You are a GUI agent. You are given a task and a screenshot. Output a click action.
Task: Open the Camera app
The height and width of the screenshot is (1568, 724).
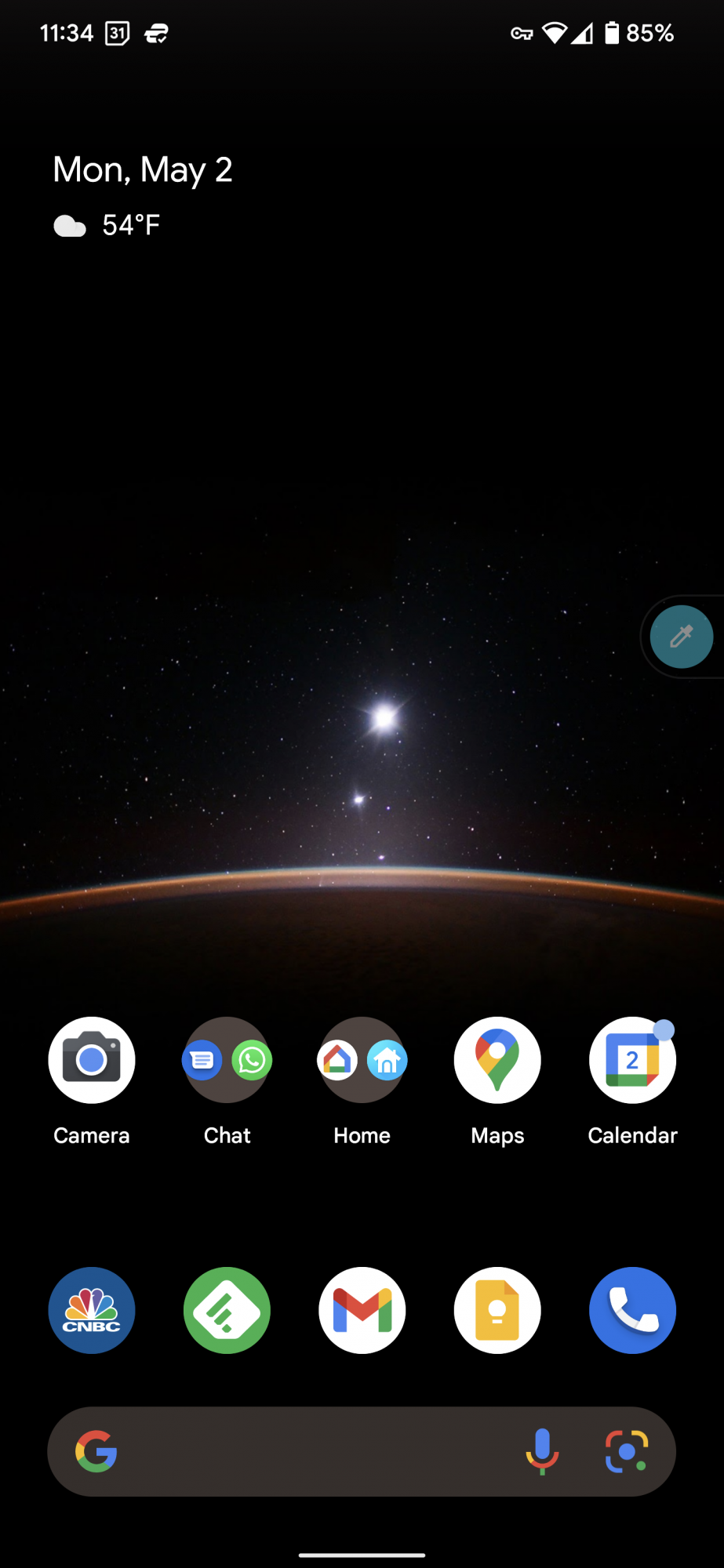click(92, 1060)
